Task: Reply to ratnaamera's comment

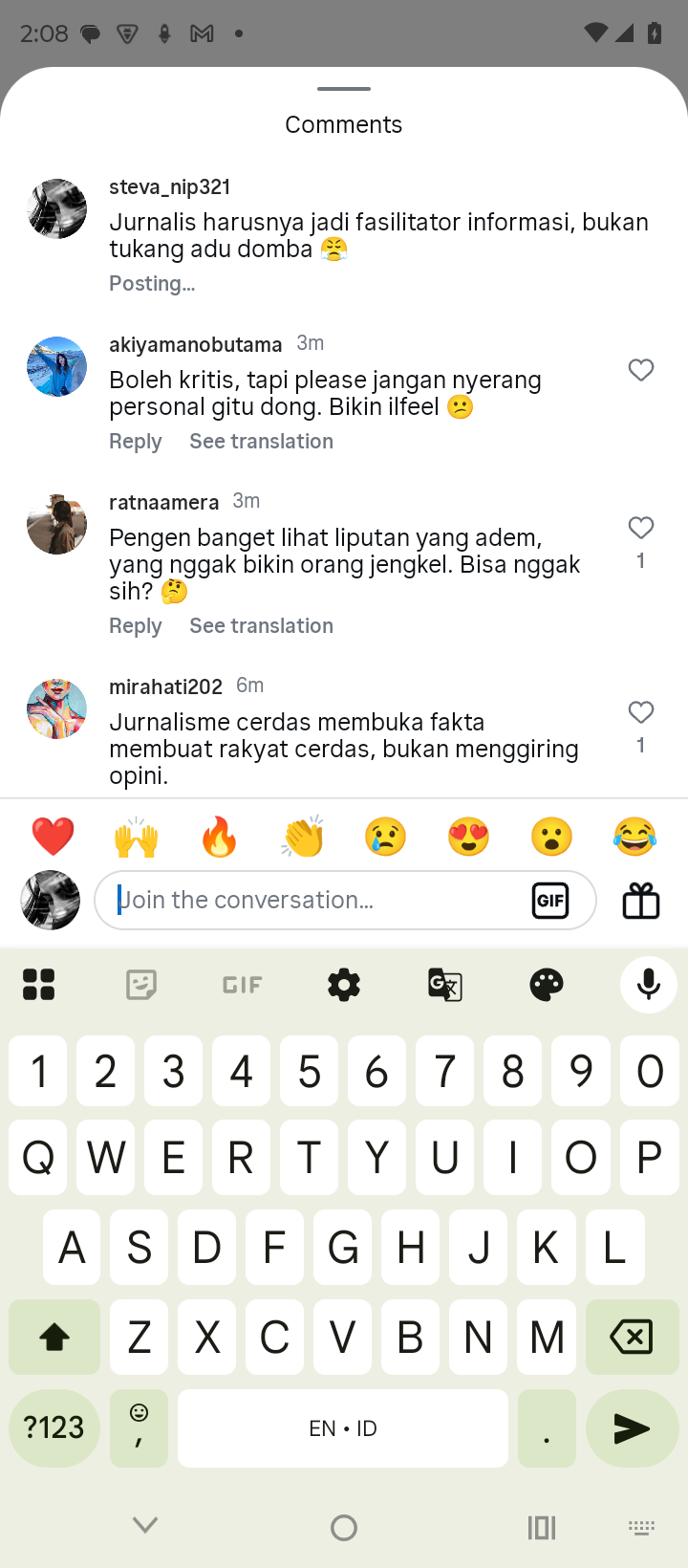Action: (135, 626)
